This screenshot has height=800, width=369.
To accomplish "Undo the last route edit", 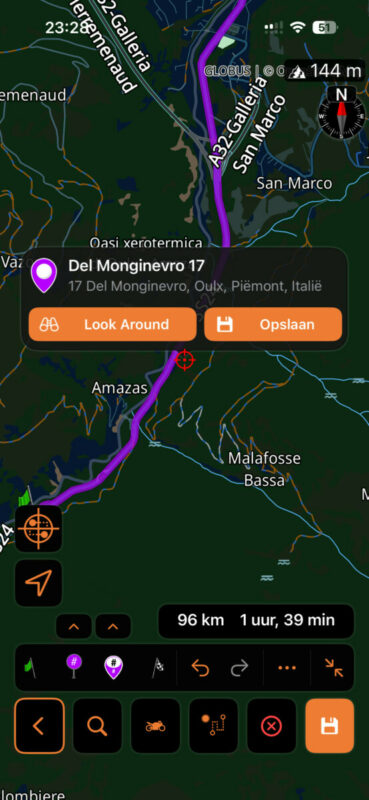I will click(200, 667).
